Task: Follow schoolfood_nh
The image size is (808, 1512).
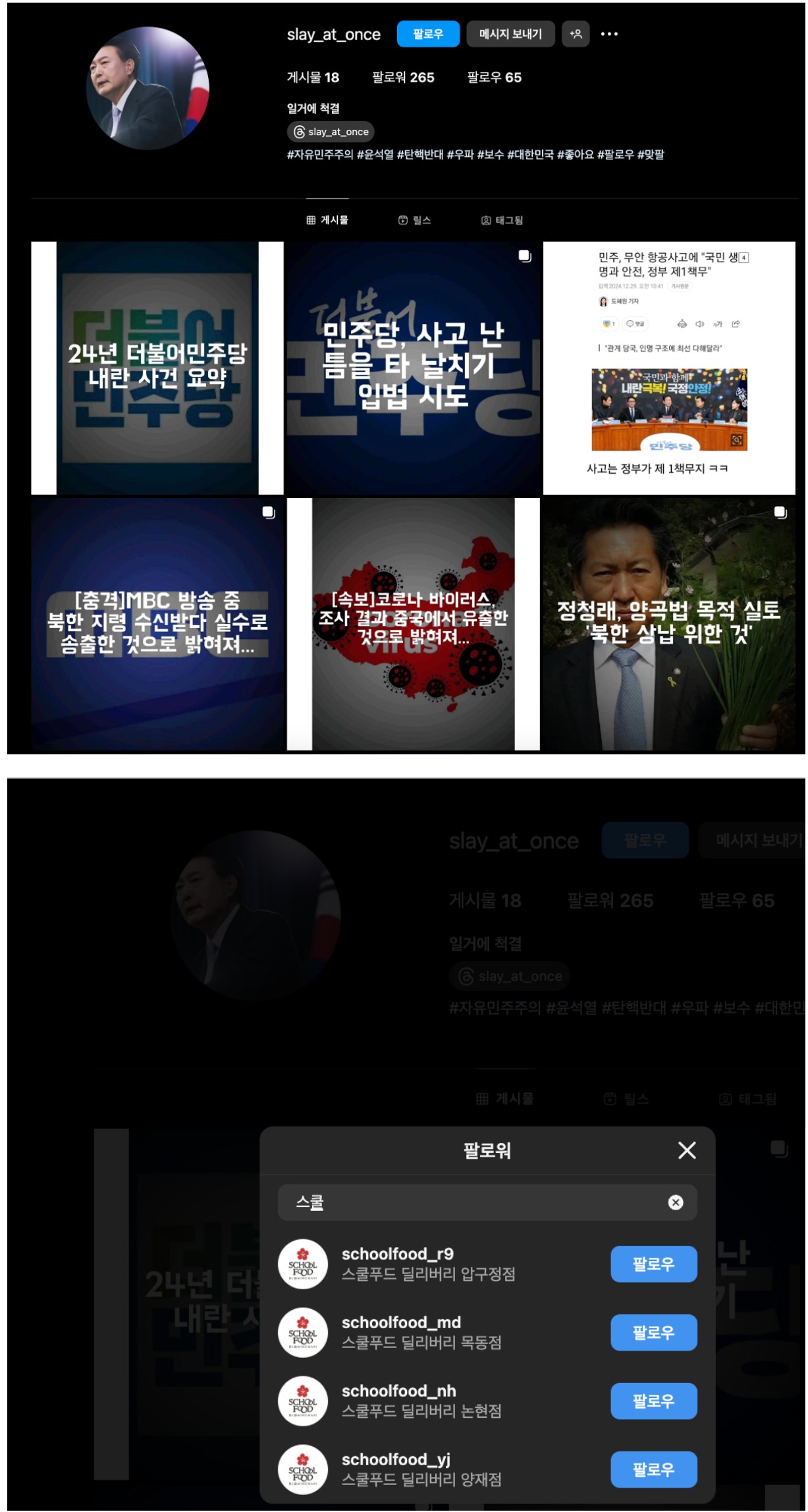Action: pos(653,1401)
